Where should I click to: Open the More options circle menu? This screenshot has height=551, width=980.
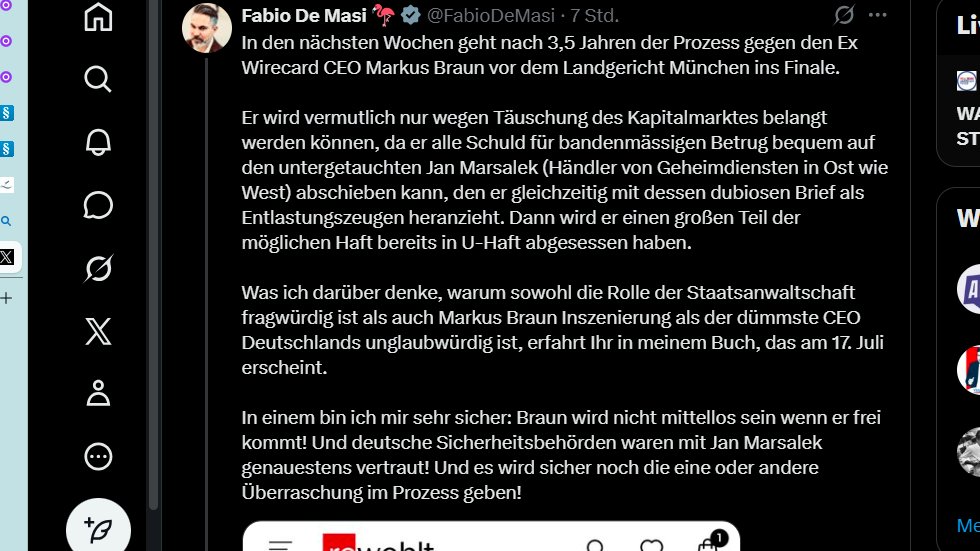[x=98, y=457]
